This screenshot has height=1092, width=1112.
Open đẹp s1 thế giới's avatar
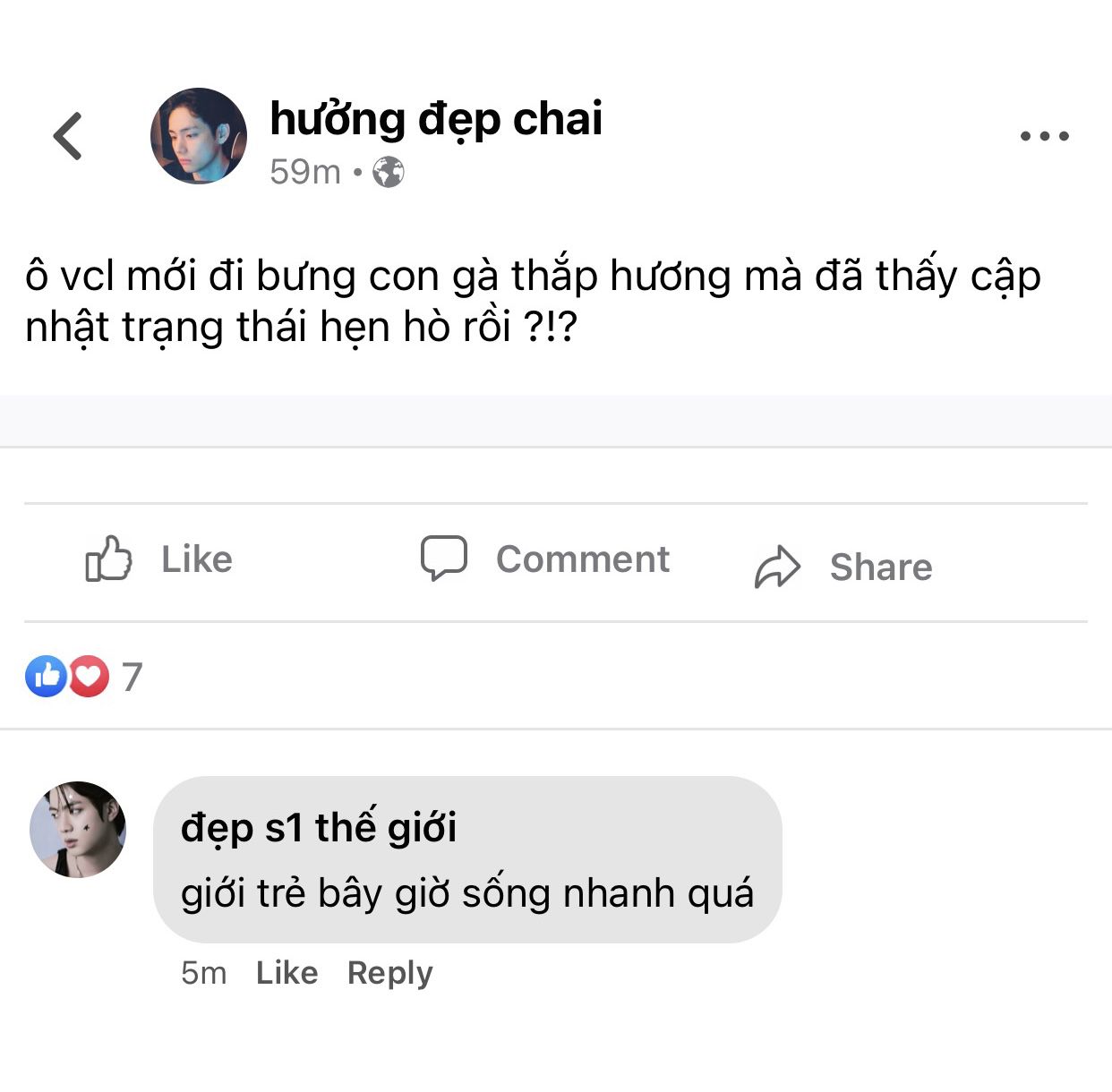point(78,829)
